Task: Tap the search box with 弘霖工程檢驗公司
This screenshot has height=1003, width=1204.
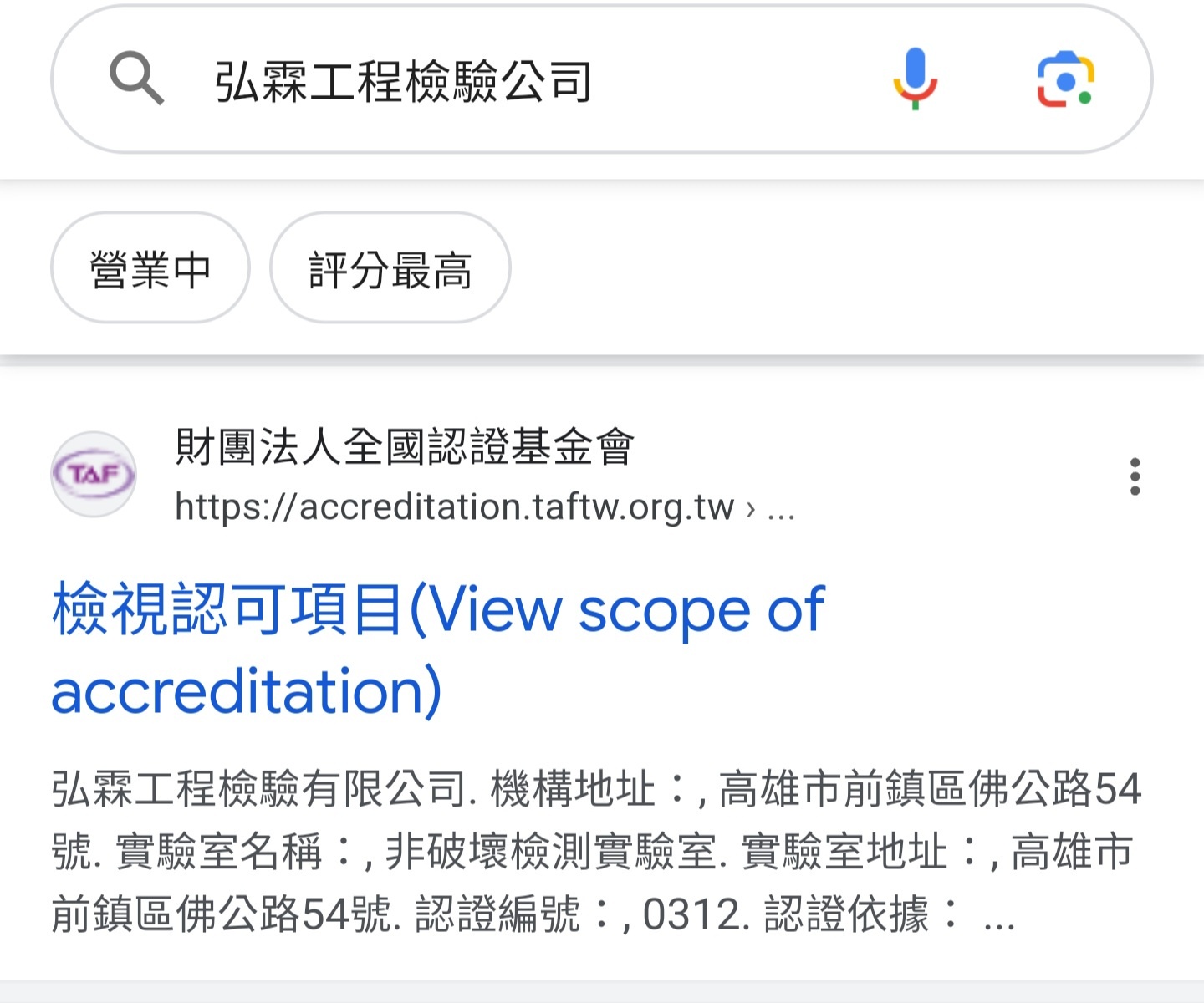Action: coord(502,81)
